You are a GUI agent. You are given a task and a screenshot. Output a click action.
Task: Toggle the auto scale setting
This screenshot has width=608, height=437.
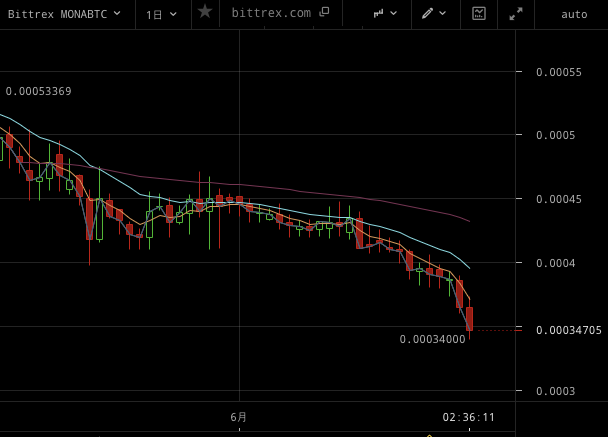pos(574,14)
